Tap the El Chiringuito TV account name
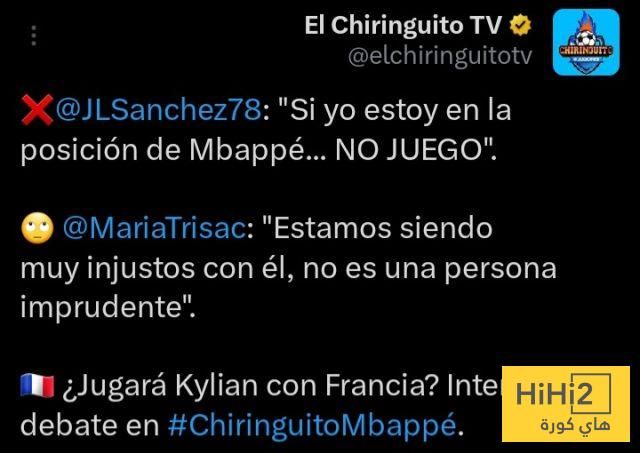 click(x=405, y=26)
